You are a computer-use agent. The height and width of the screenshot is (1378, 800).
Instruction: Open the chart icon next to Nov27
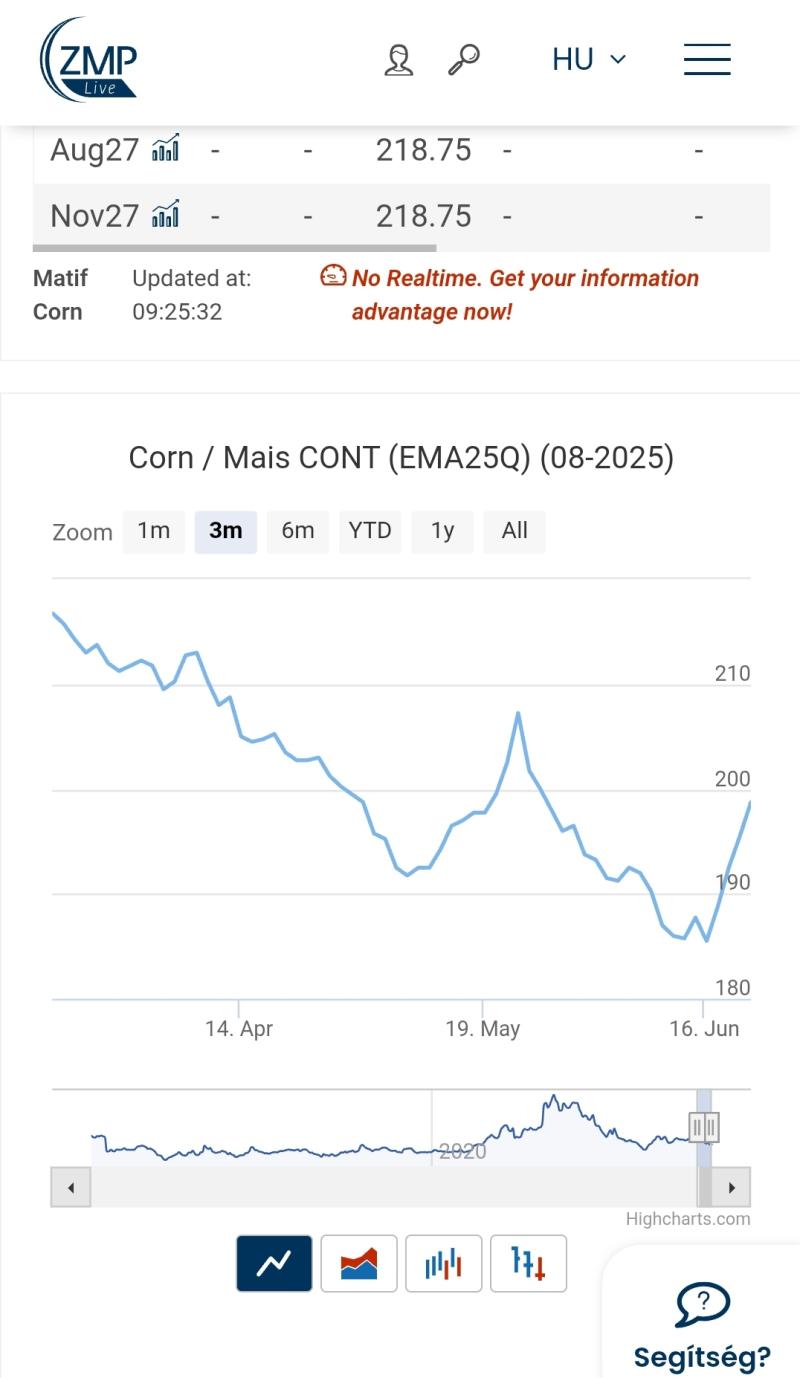(x=166, y=215)
